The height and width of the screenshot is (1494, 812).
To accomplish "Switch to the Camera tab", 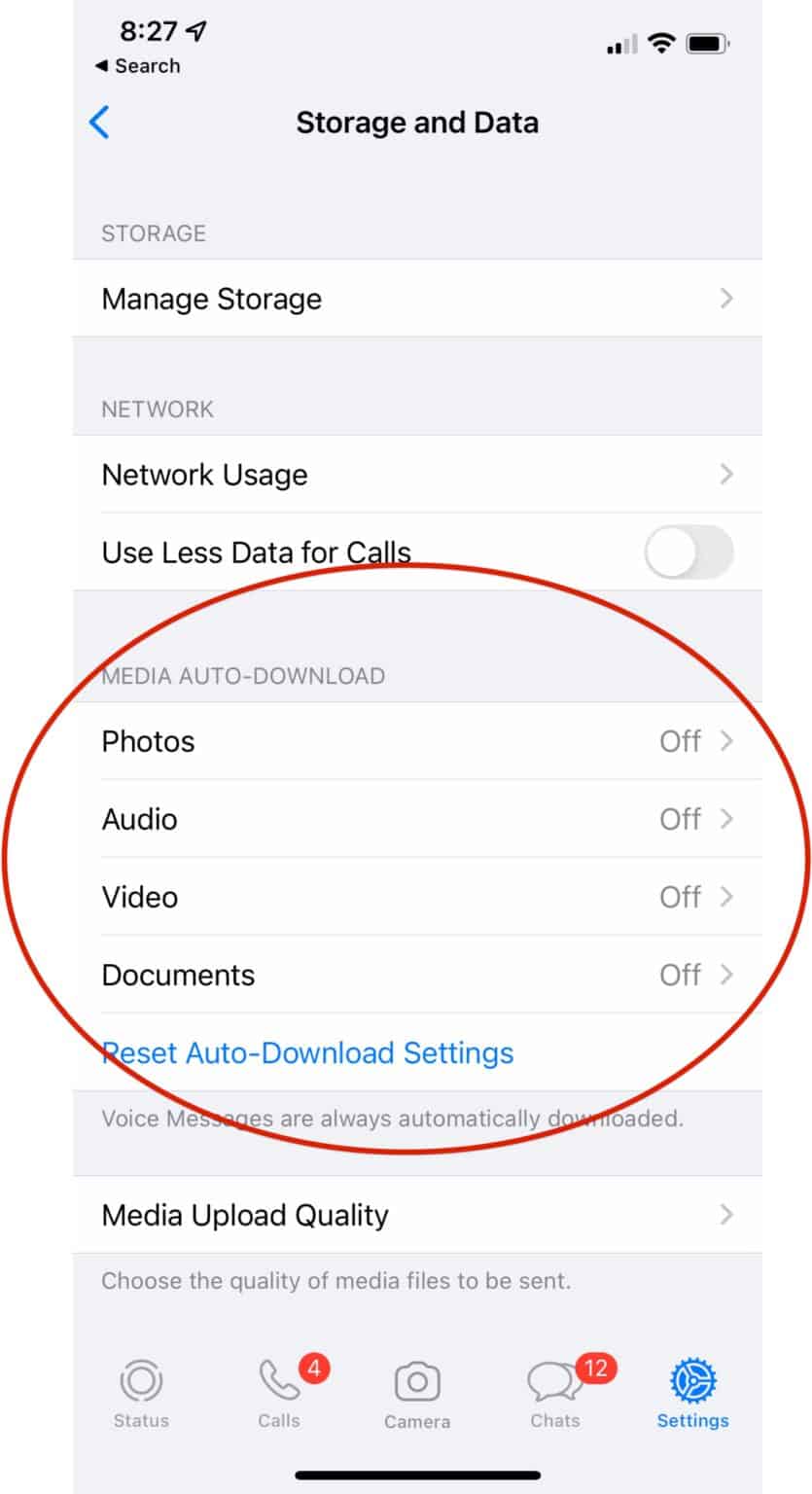I will click(417, 1396).
